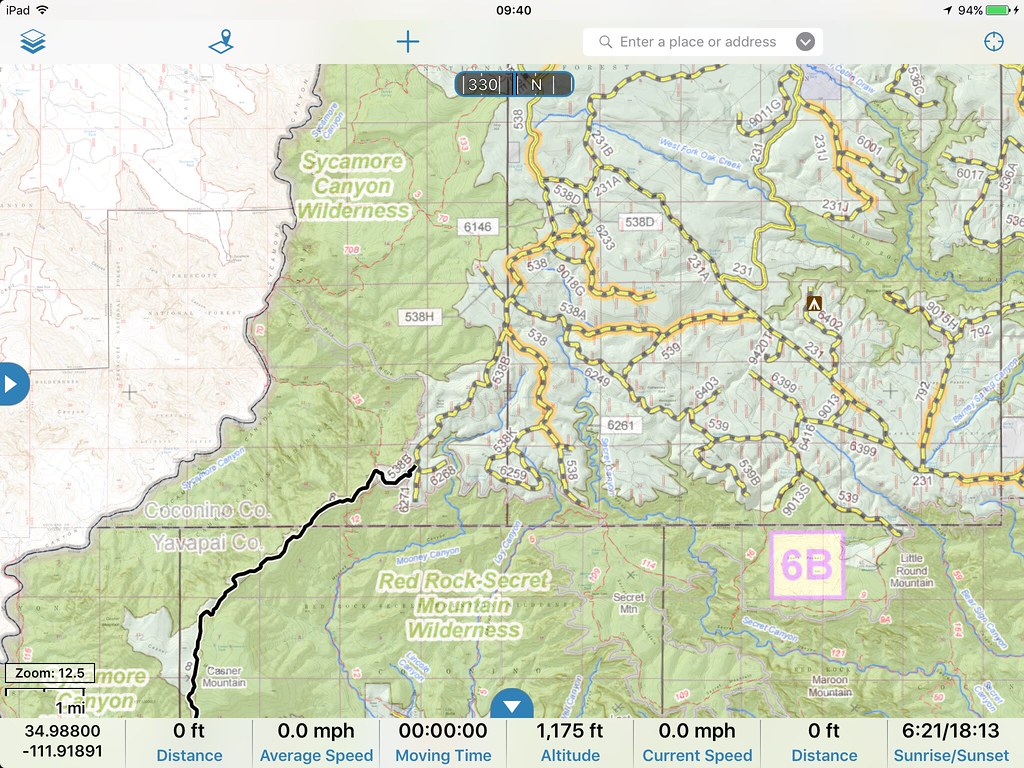
Task: Center map on current location
Action: [993, 42]
